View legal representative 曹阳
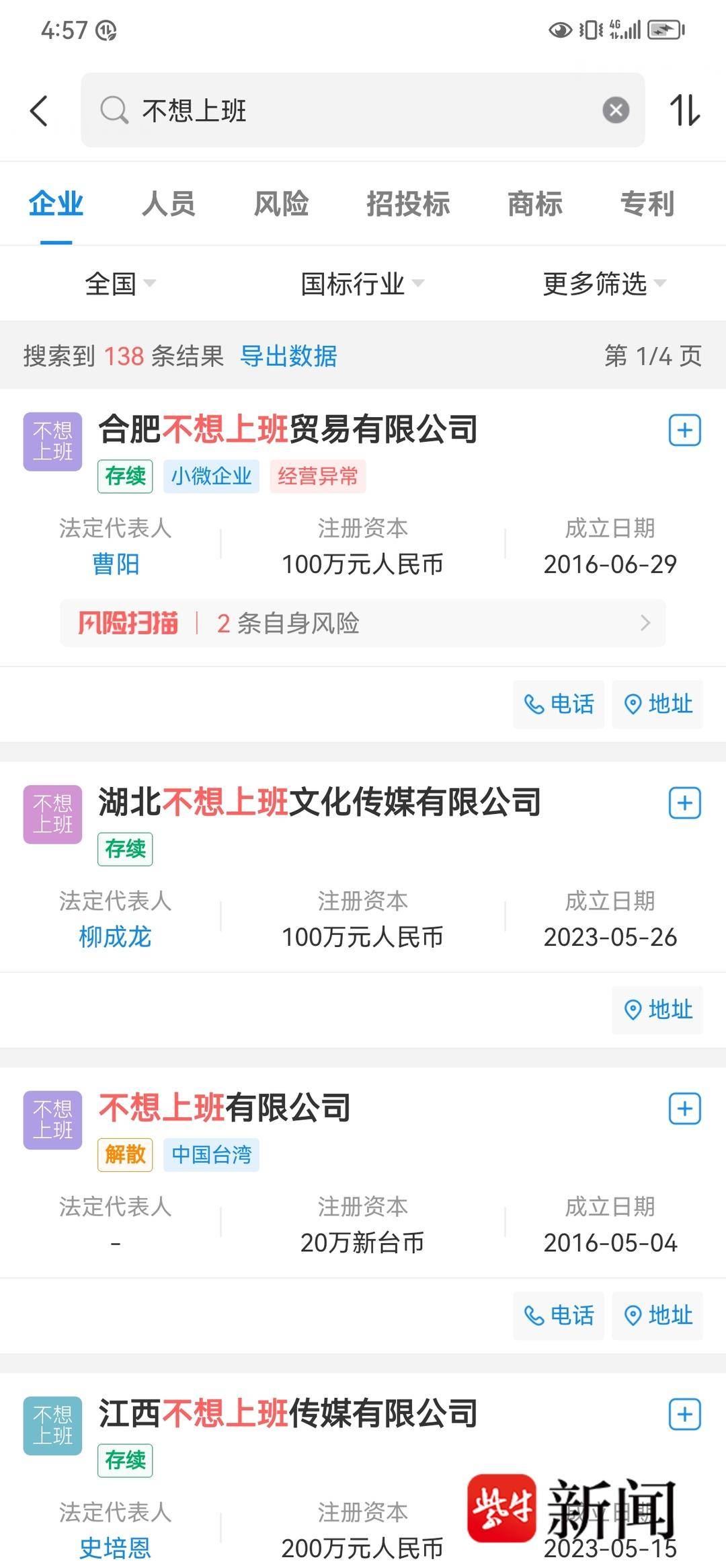Screen dimensions: 726x1568 click(x=116, y=564)
